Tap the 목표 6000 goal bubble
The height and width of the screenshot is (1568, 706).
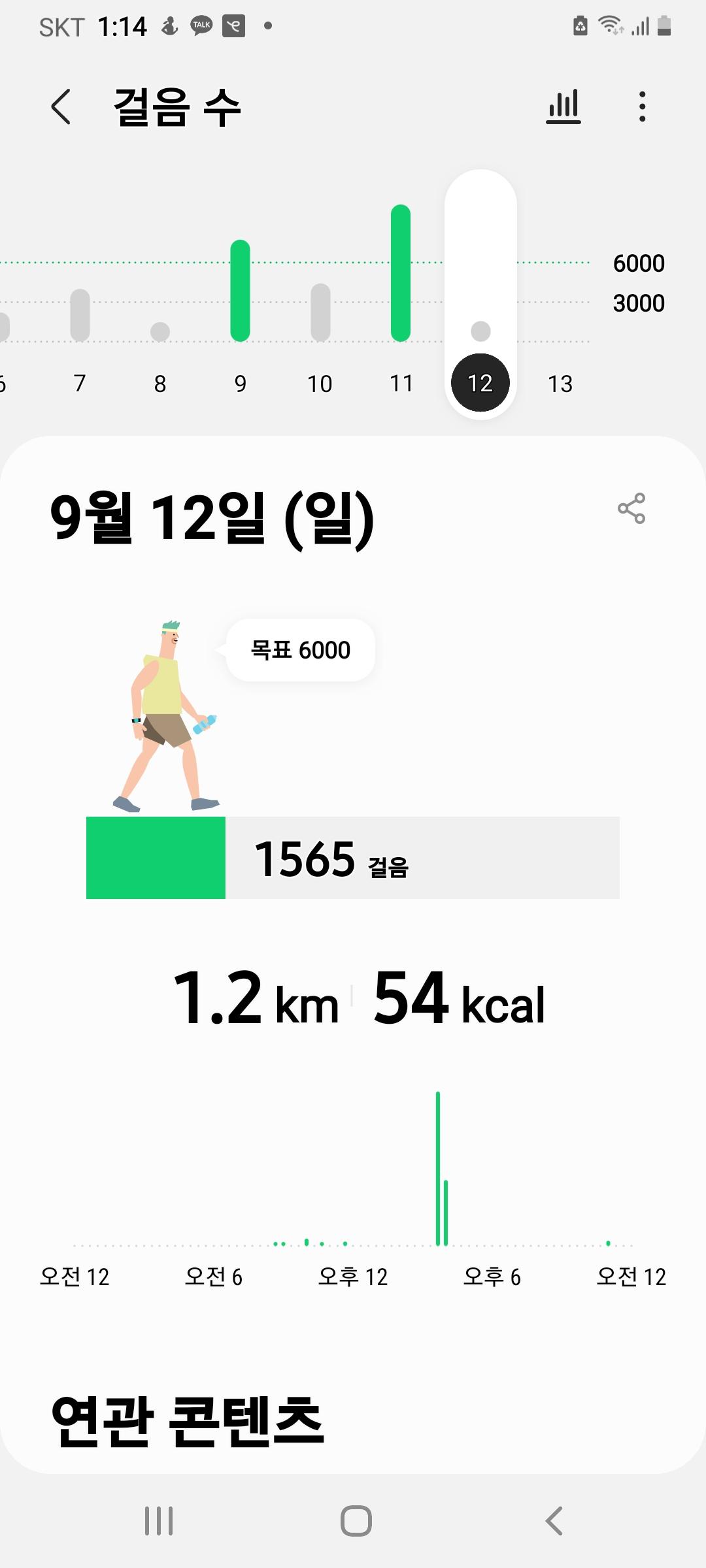click(301, 650)
